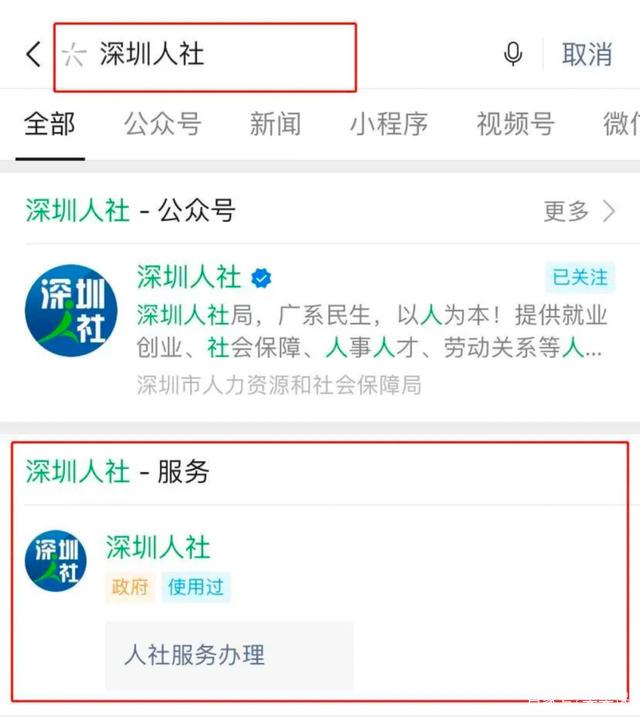Switch to the 公众号 tab
The width and height of the screenshot is (640, 717).
point(162,124)
